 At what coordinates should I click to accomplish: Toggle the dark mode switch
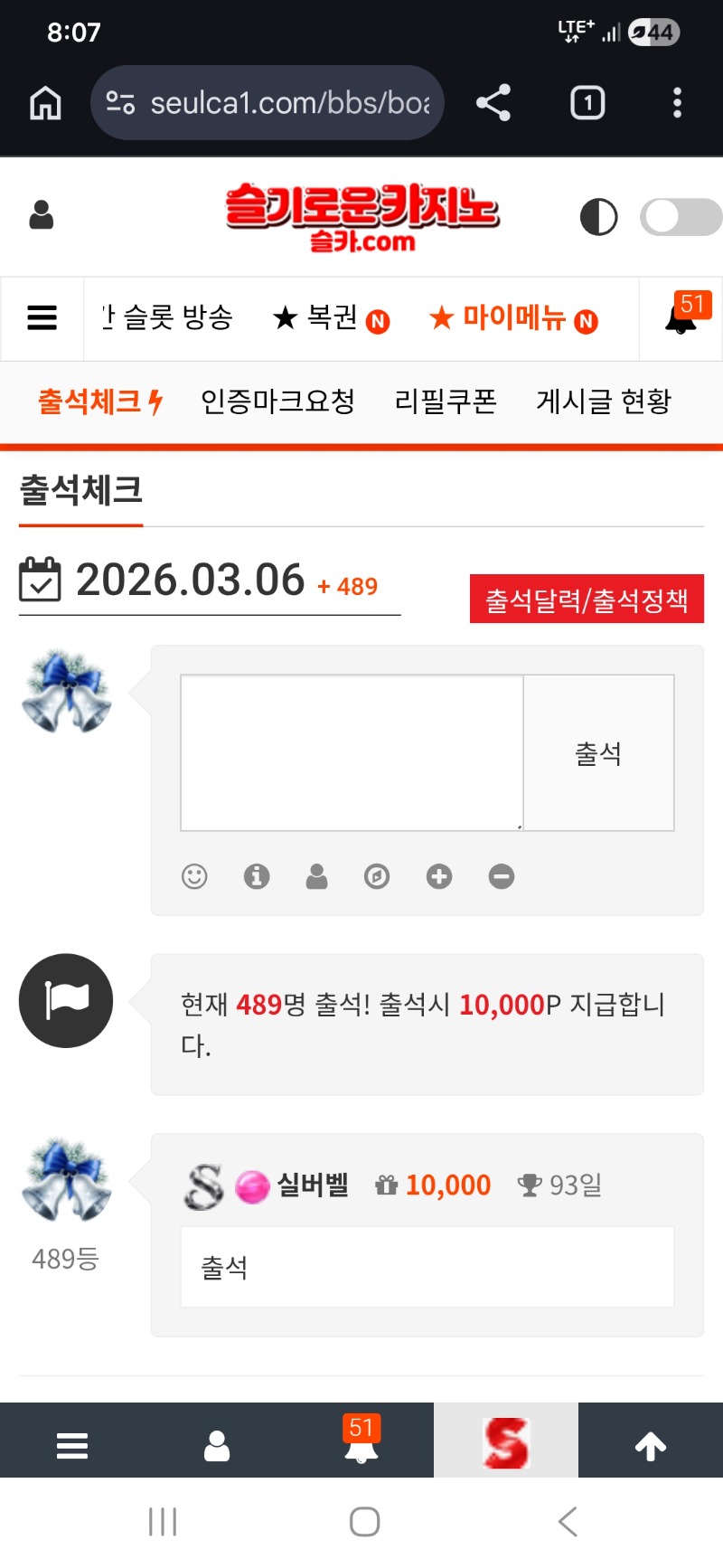pos(680,217)
